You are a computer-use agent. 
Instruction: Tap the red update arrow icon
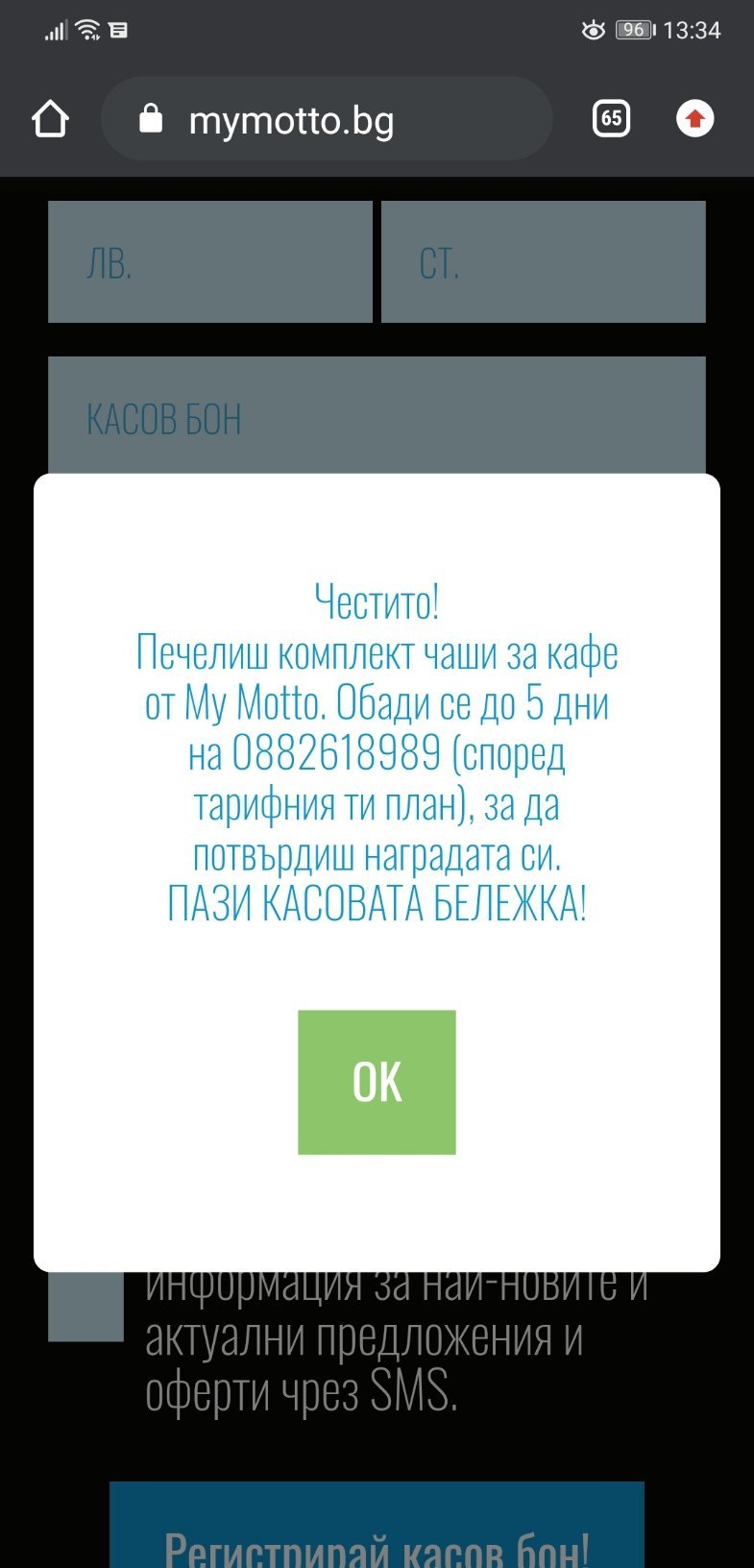(694, 119)
